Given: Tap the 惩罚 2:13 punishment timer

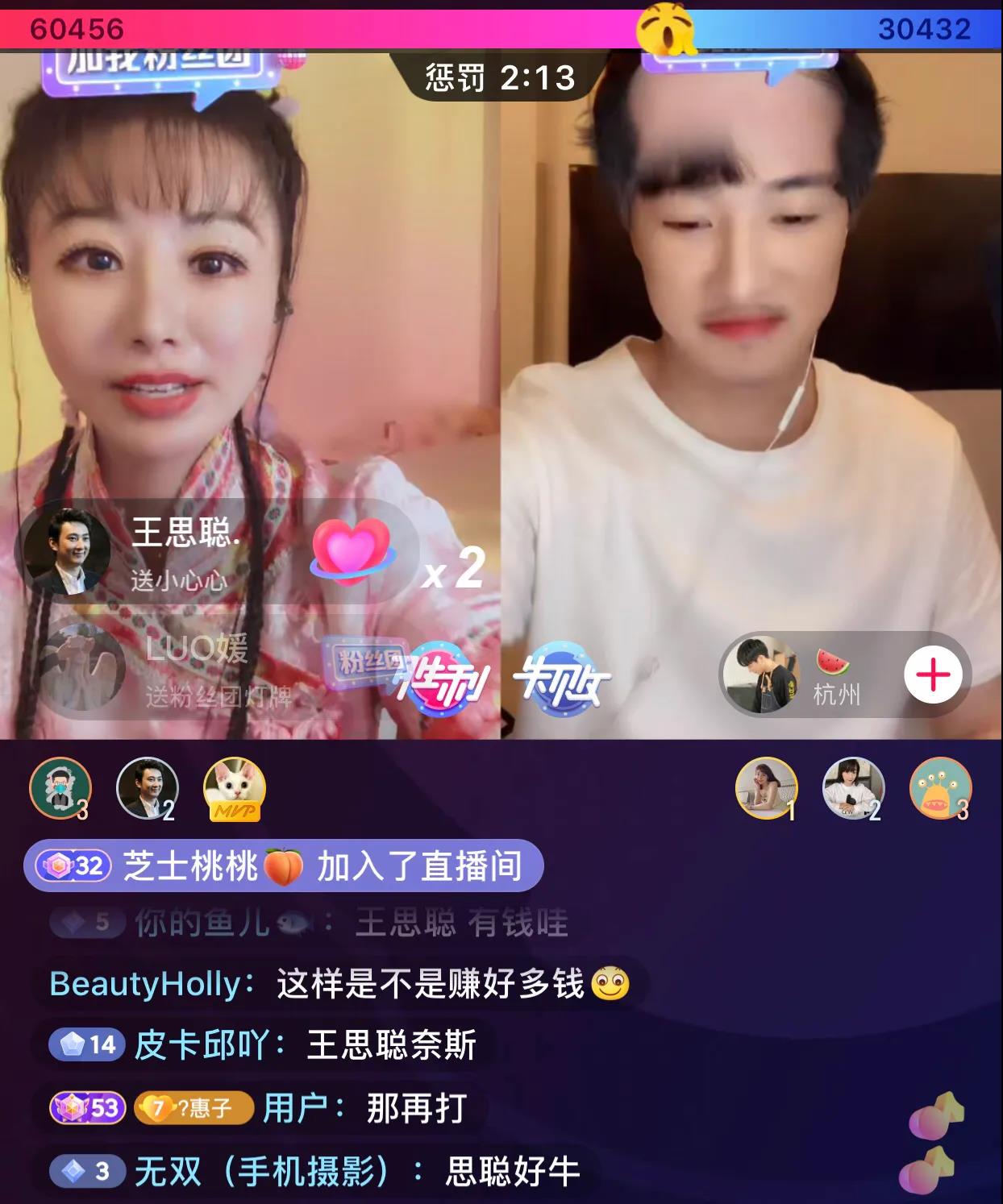Looking at the screenshot, I should [x=497, y=78].
